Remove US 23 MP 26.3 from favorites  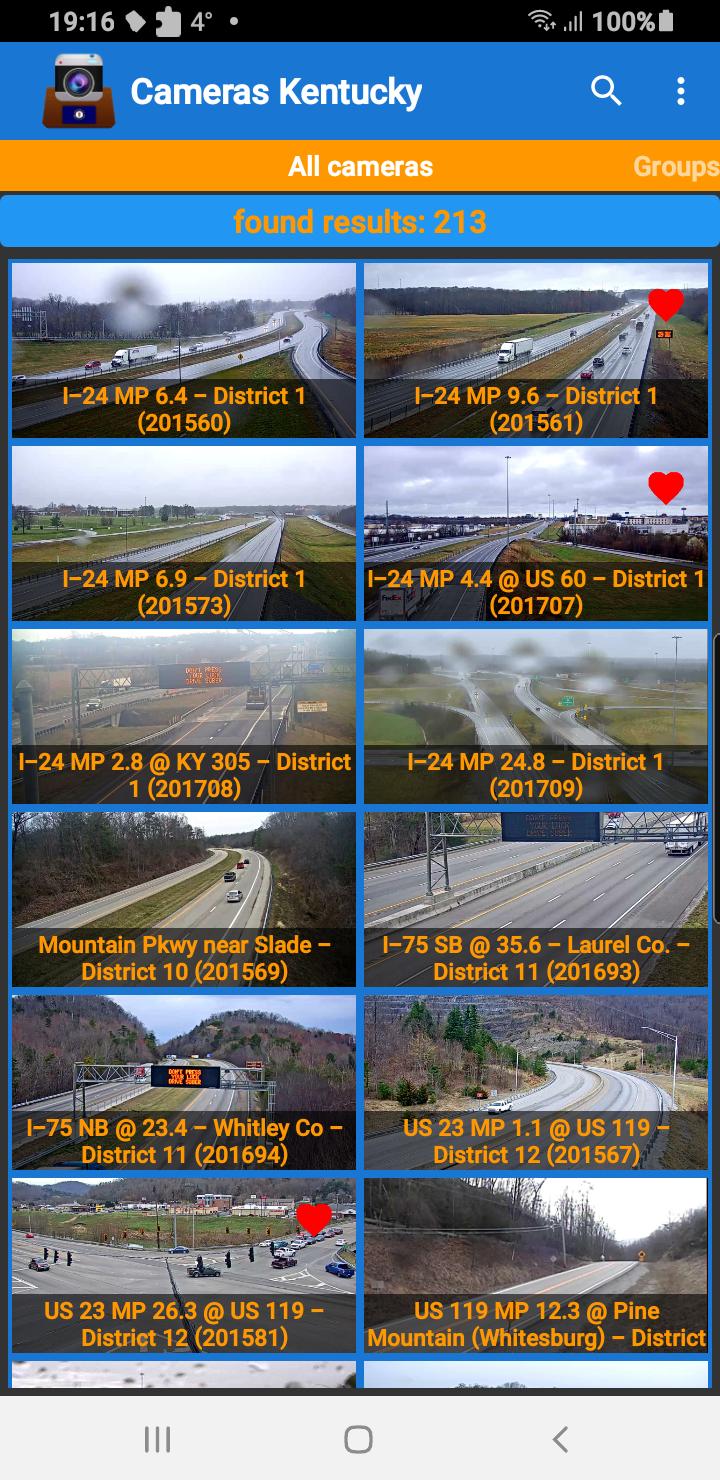[316, 1218]
